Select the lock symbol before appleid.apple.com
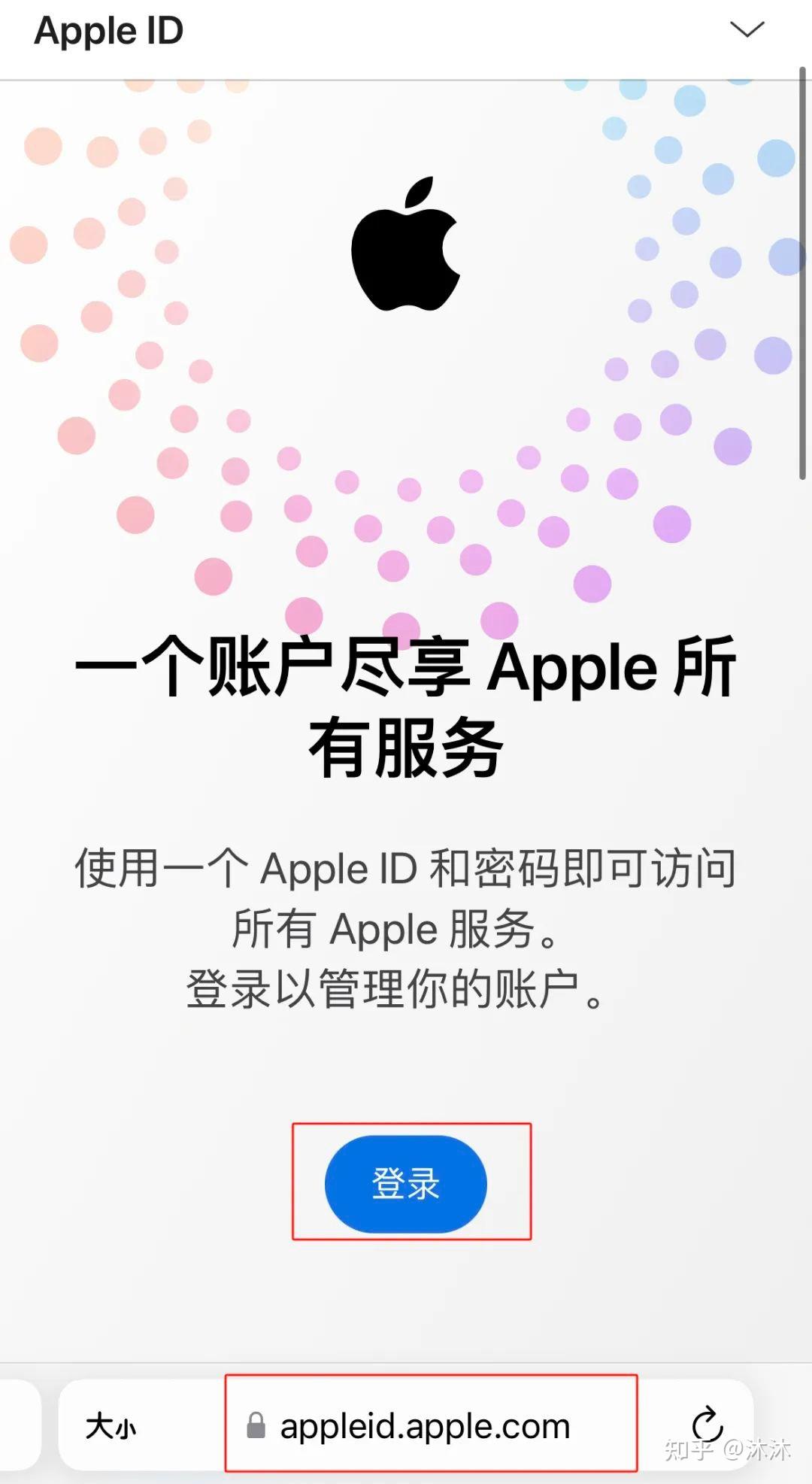 [x=256, y=1425]
